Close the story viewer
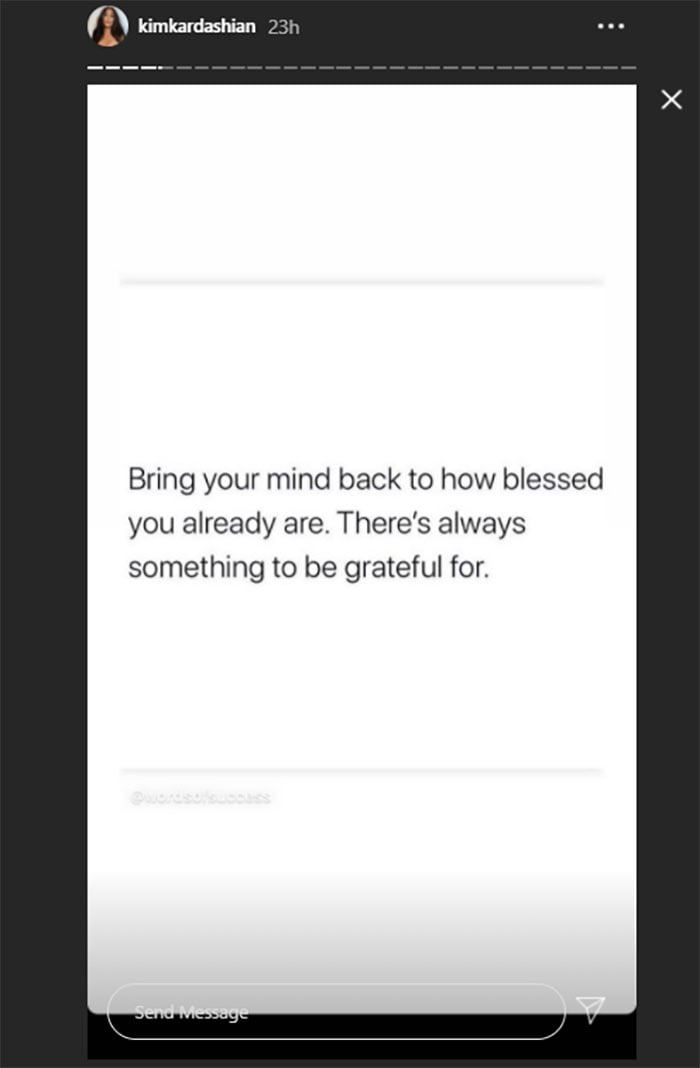700x1068 pixels. (x=671, y=99)
